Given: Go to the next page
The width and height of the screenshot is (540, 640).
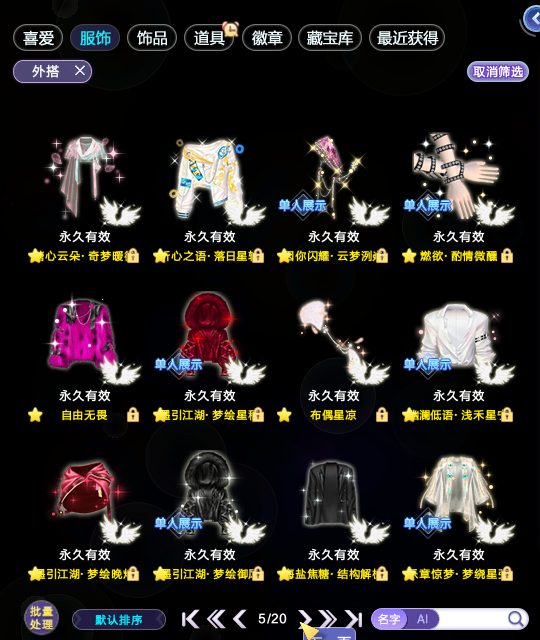Looking at the screenshot, I should pyautogui.click(x=304, y=619).
